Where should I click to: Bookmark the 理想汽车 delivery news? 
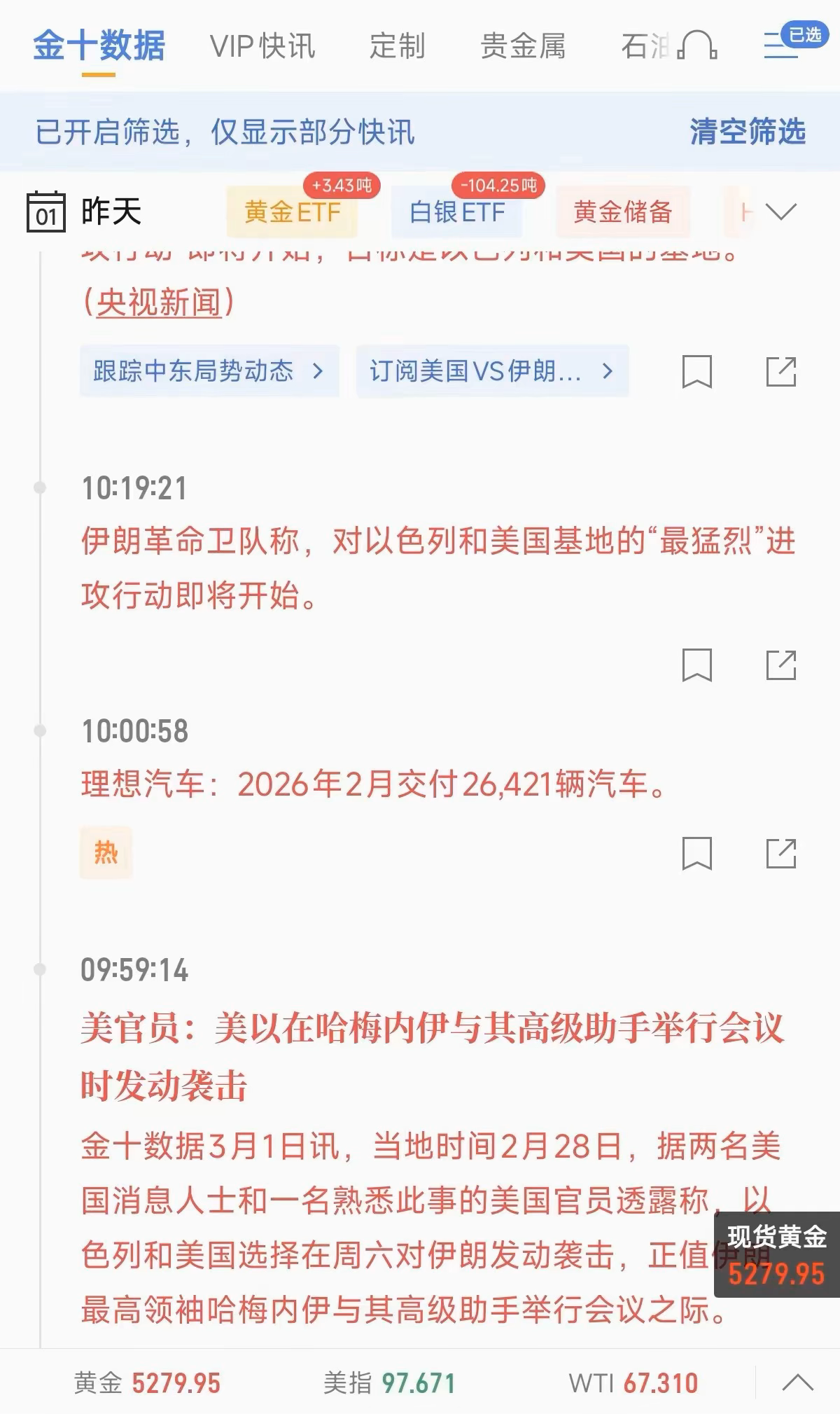696,854
